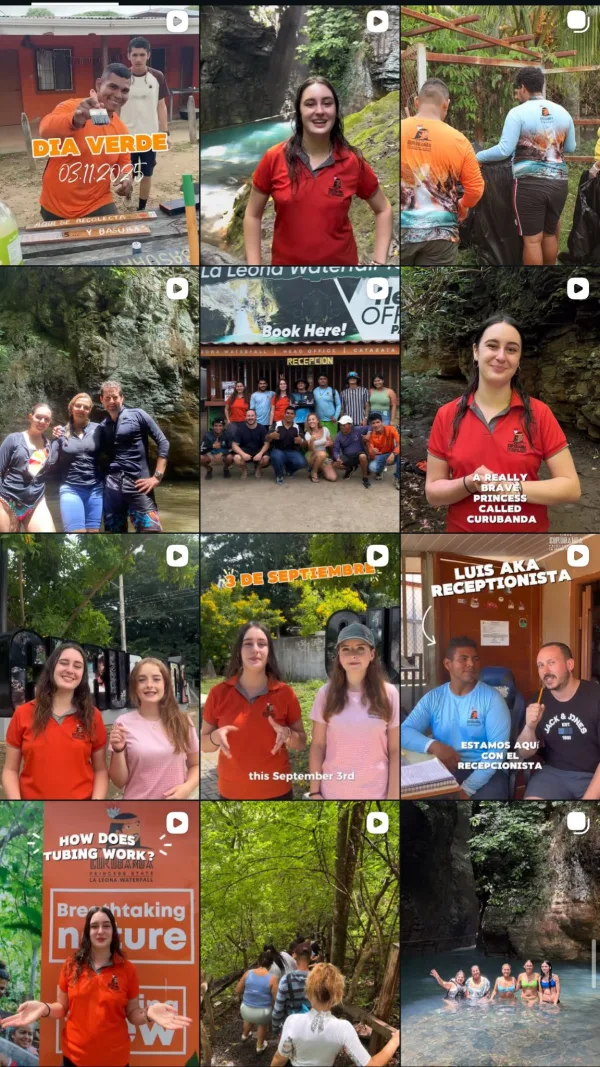Open the Dia Verde reel
This screenshot has height=1067, width=600.
pos(99,134)
